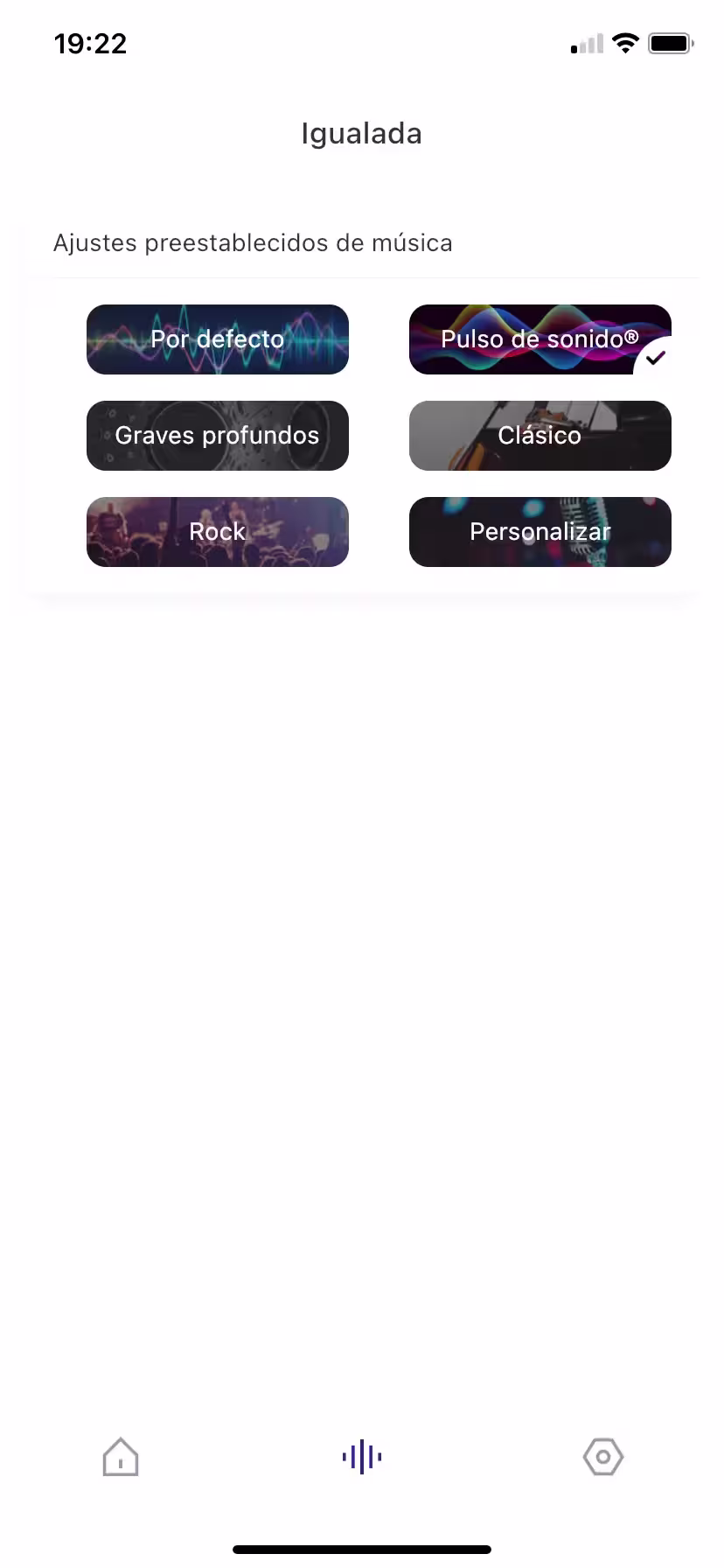Image resolution: width=724 pixels, height=1568 pixels.
Task: Switch to the Clásico preset
Action: pyautogui.click(x=540, y=436)
